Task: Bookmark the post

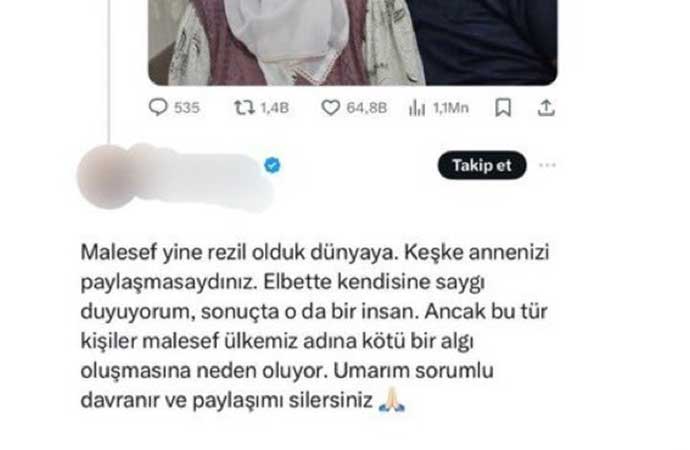Action: [x=504, y=107]
